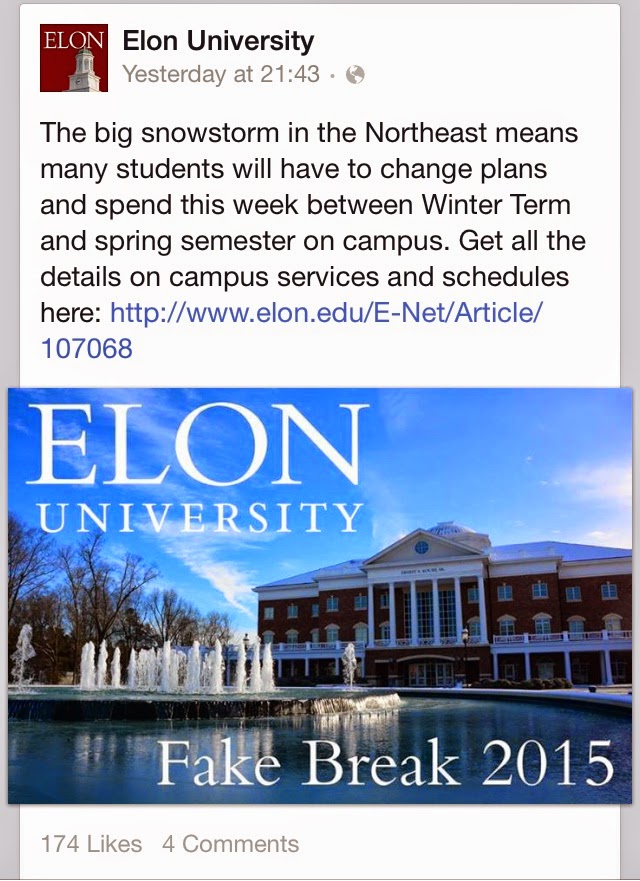Open the Elon University page name
The image size is (640, 881).
click(218, 42)
